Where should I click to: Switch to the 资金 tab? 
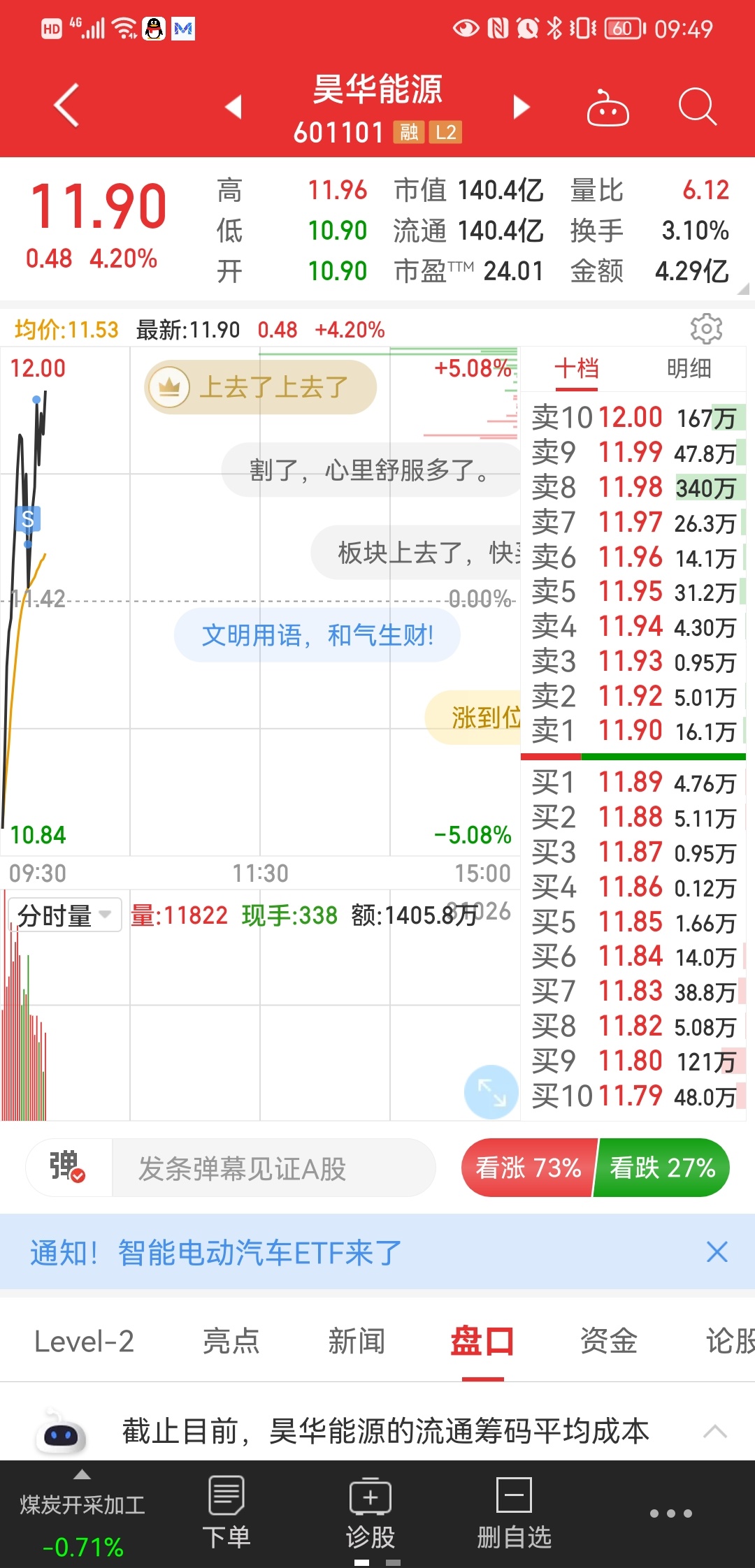pos(608,1341)
